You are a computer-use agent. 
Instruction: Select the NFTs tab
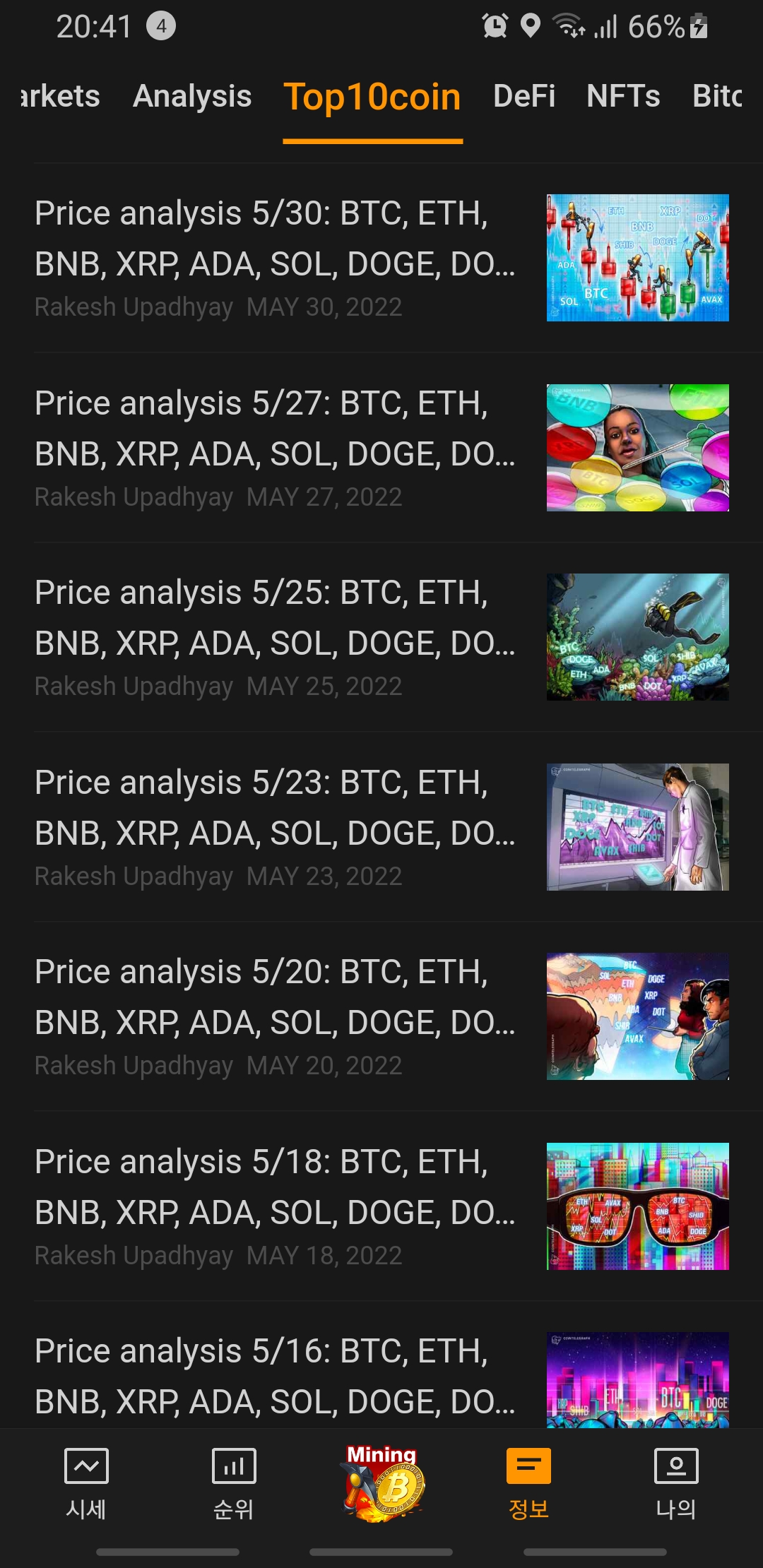[623, 96]
